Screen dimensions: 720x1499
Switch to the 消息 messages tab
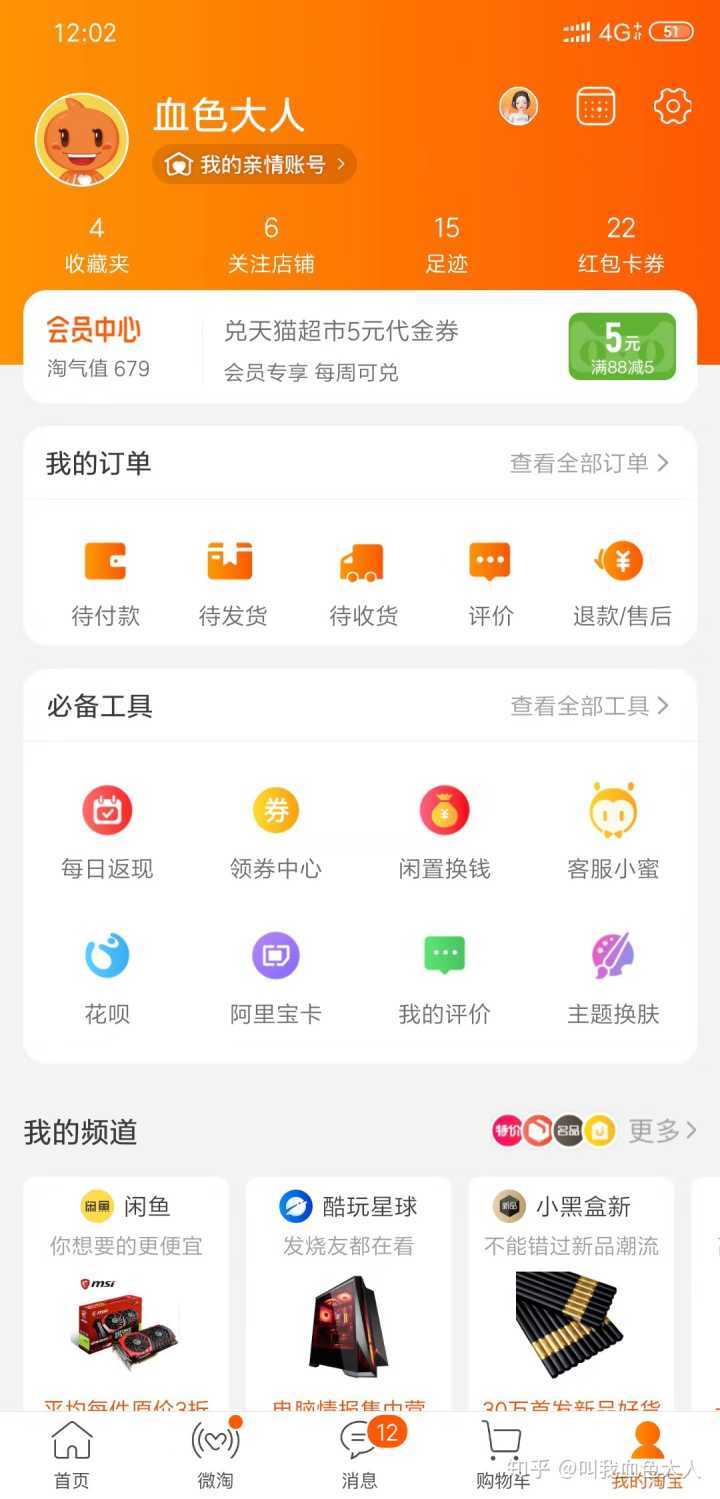[360, 1456]
